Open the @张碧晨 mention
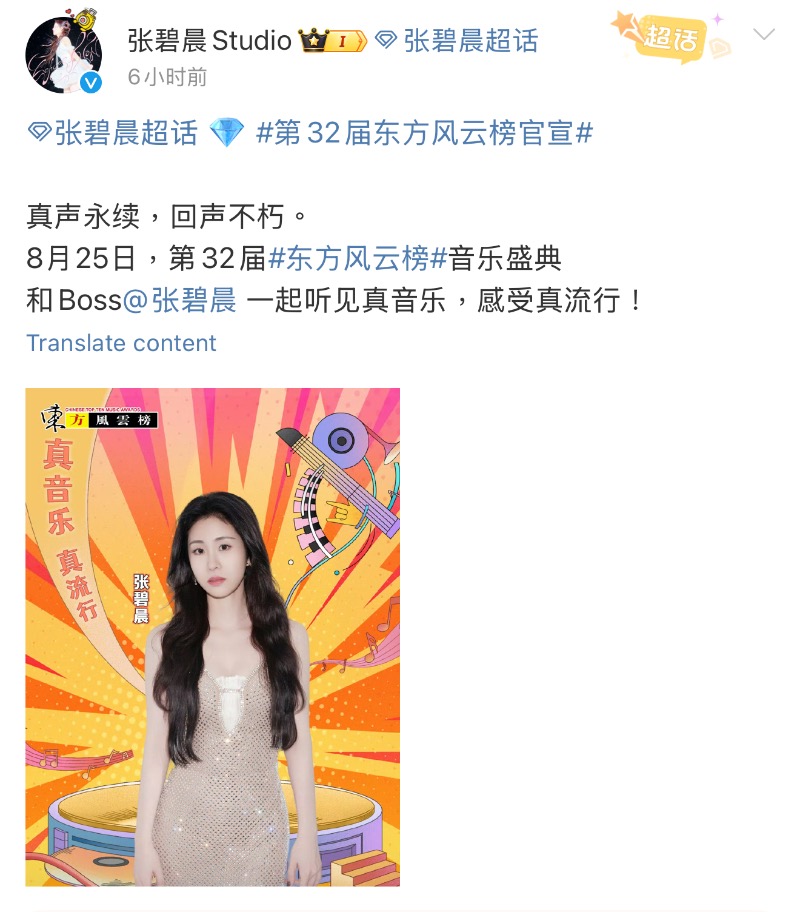Image resolution: width=800 pixels, height=912 pixels. [180, 300]
